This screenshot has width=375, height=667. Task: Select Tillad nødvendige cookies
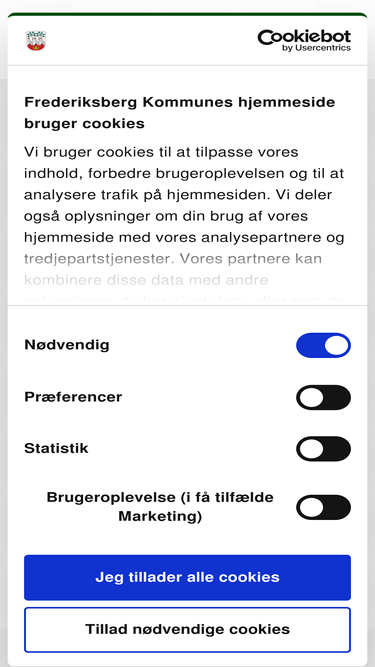(188, 630)
